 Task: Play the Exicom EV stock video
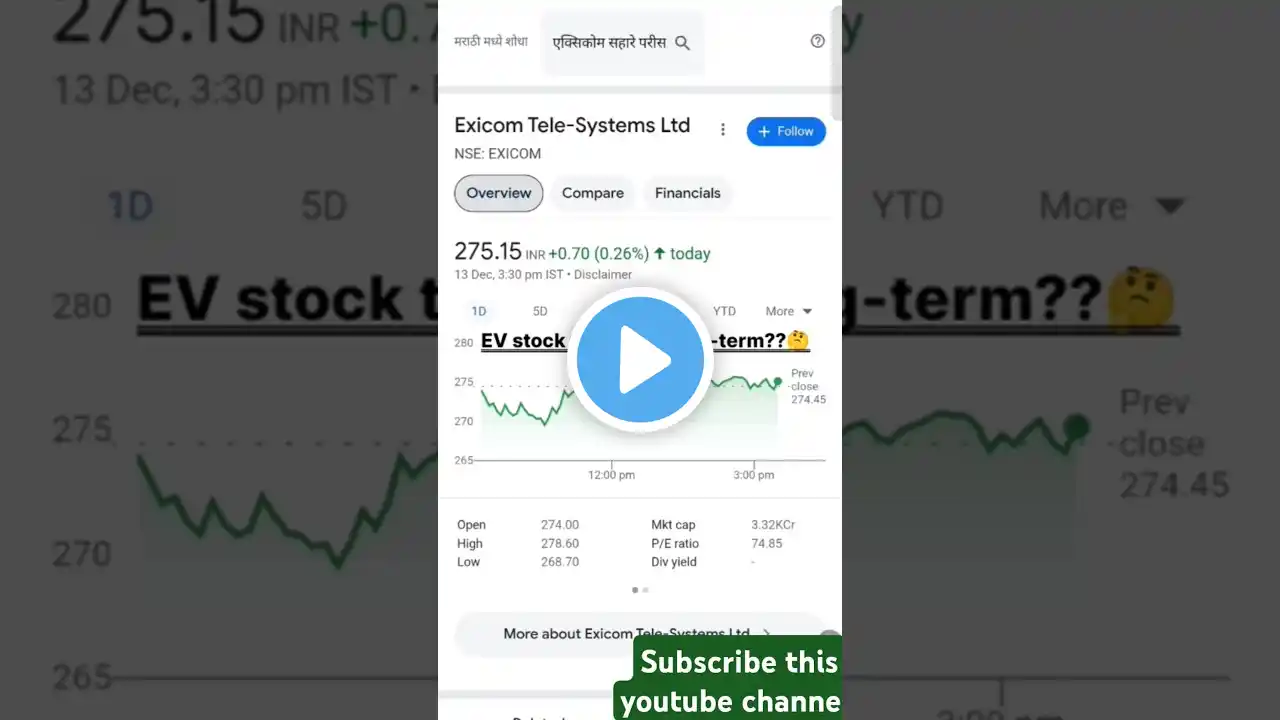640,360
